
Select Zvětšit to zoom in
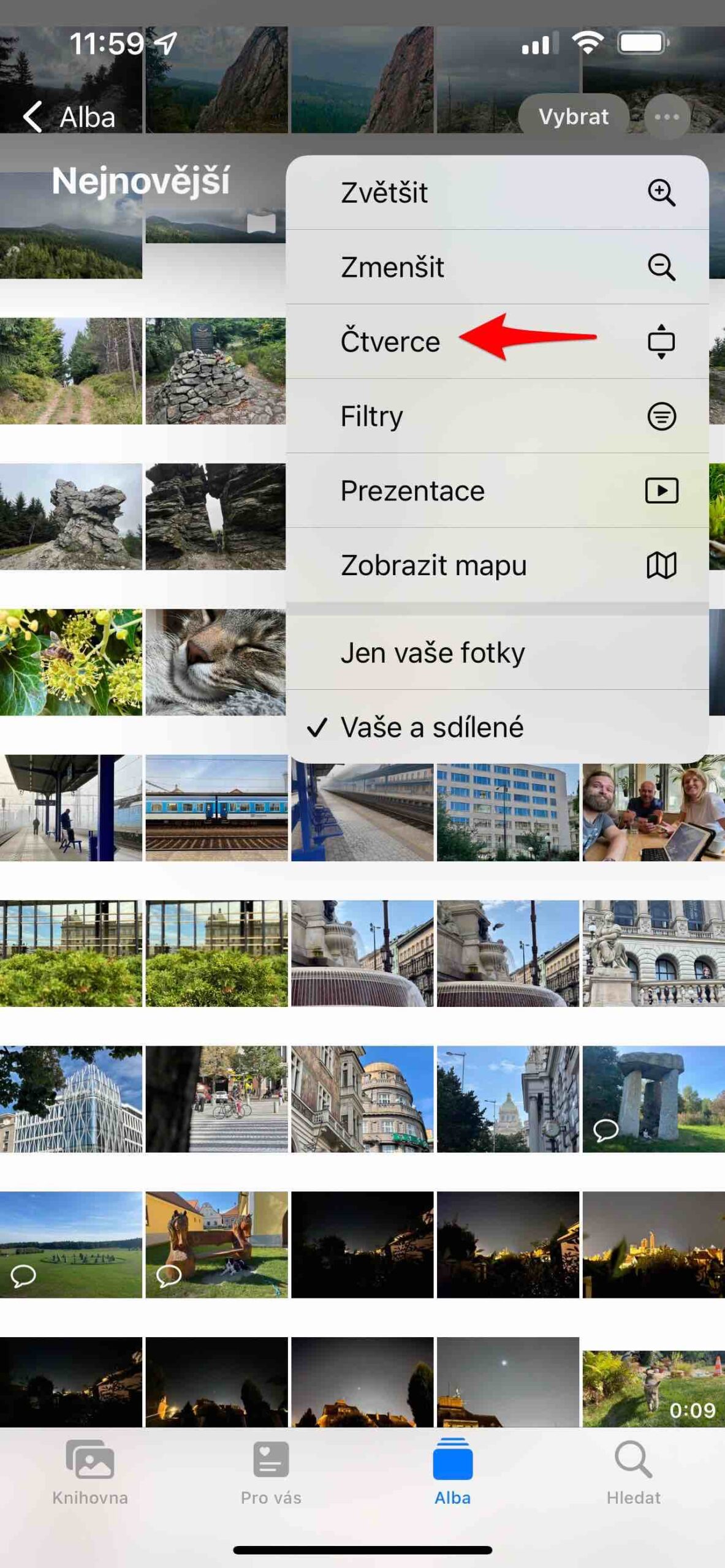496,192
